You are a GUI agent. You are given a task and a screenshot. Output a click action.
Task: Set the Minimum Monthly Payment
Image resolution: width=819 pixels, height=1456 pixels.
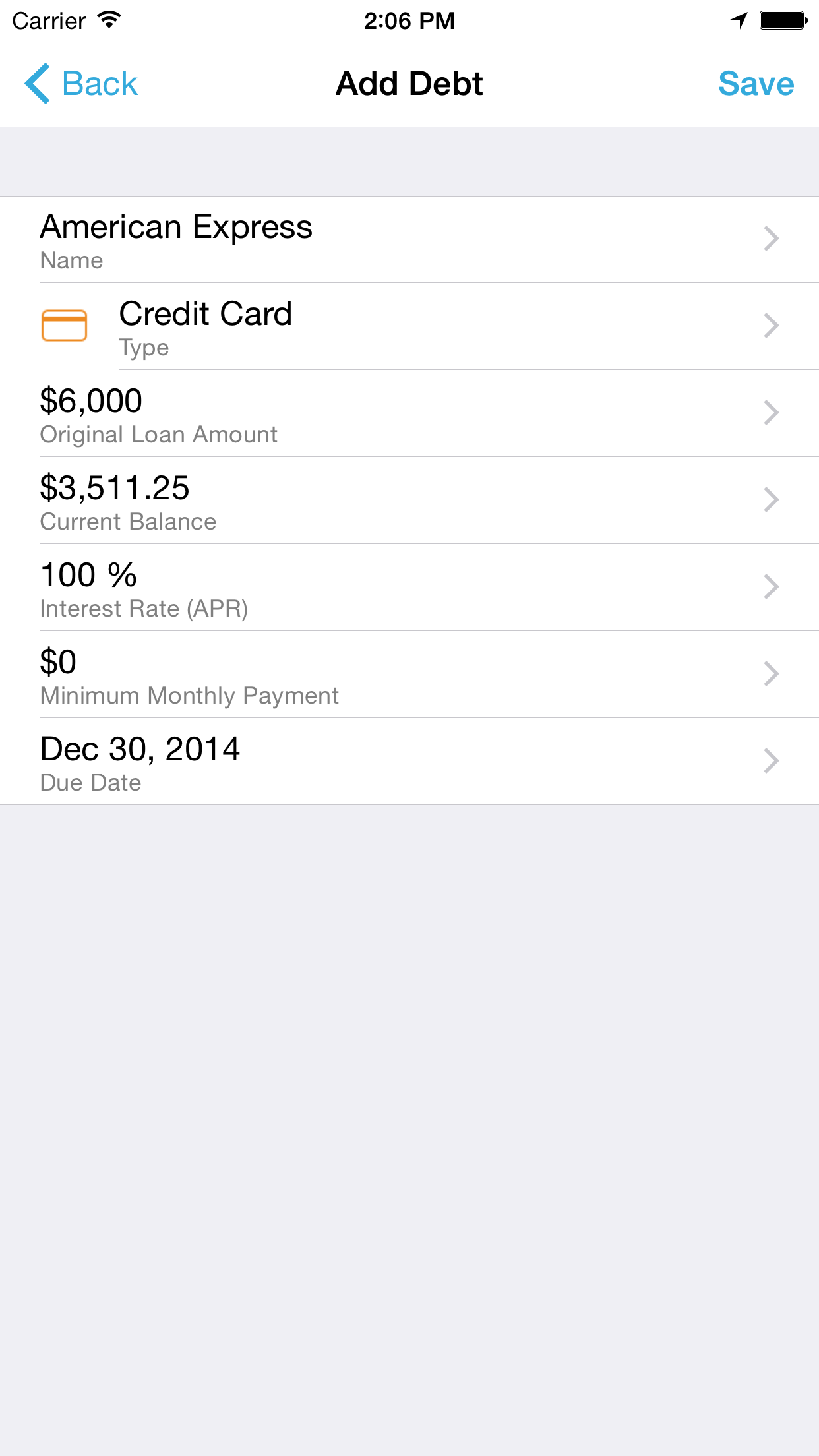pyautogui.click(x=409, y=675)
